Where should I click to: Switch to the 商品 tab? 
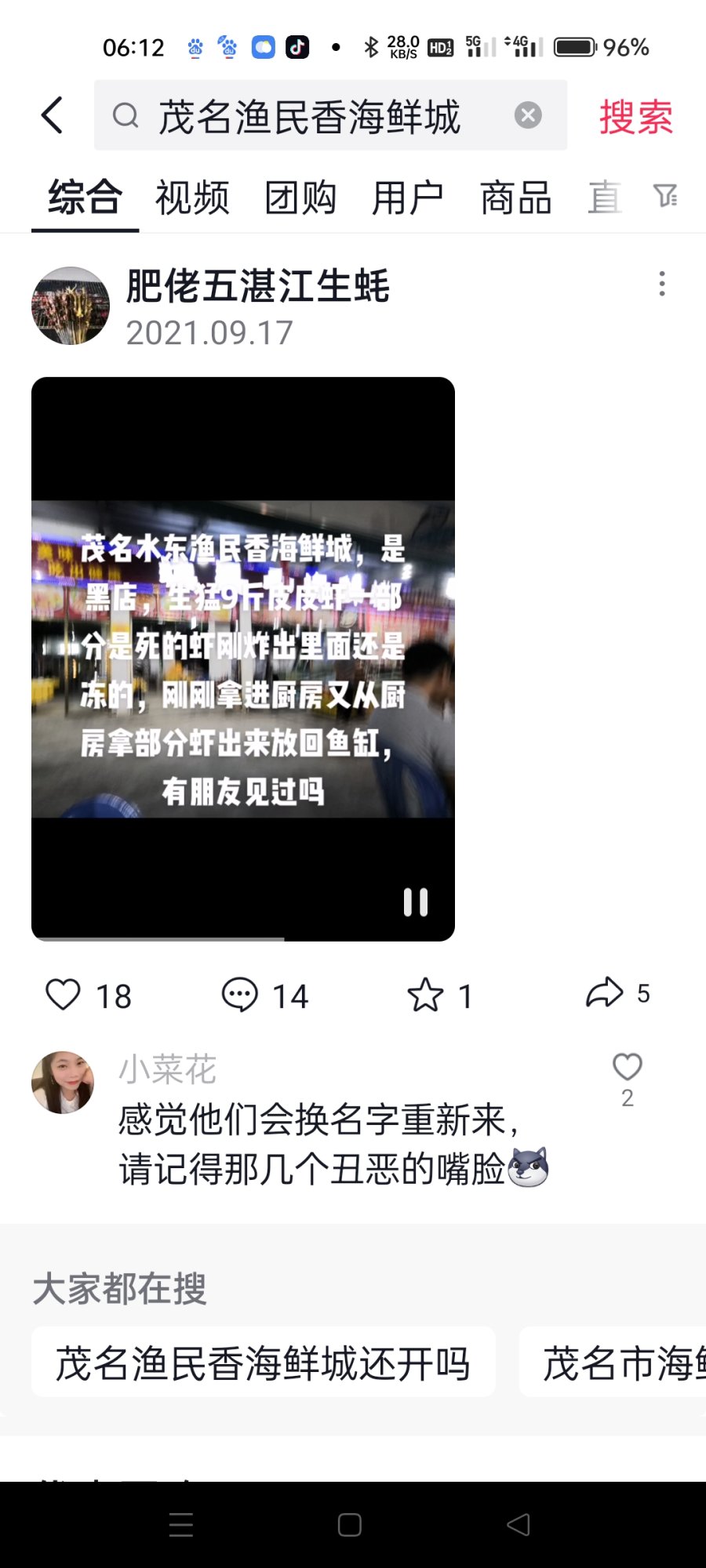tap(515, 198)
